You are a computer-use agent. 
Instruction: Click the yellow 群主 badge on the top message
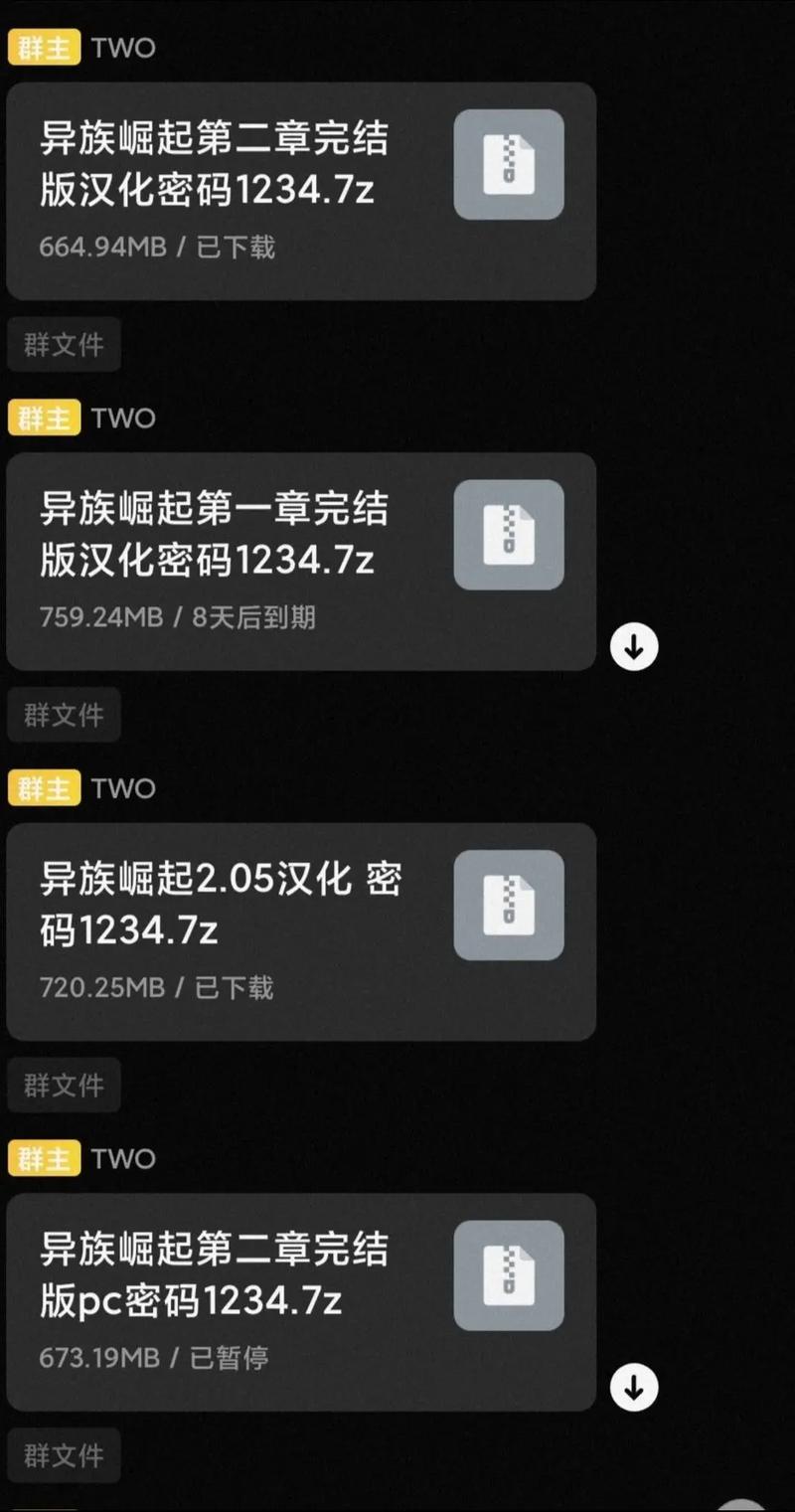click(x=44, y=47)
